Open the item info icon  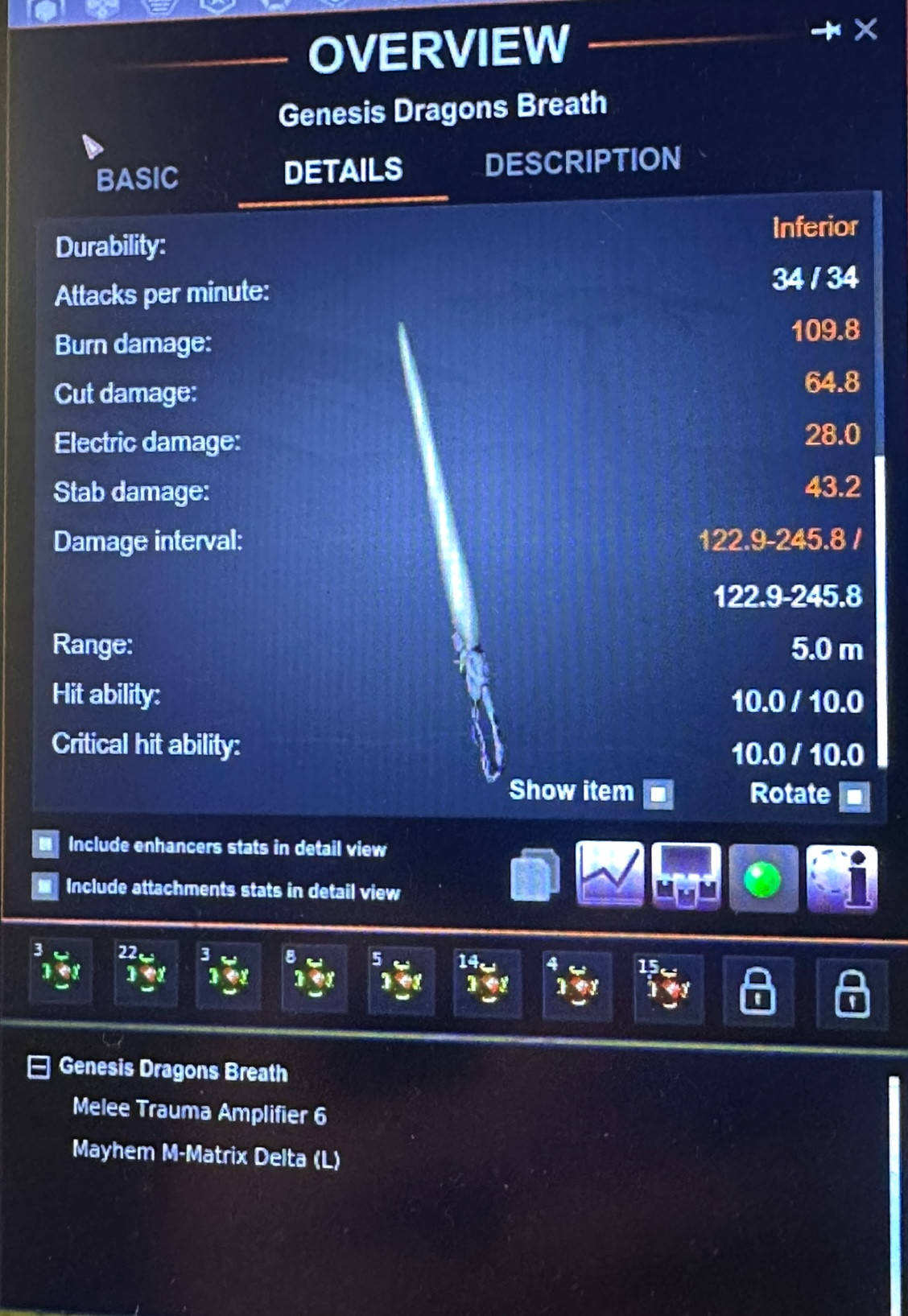(x=841, y=880)
